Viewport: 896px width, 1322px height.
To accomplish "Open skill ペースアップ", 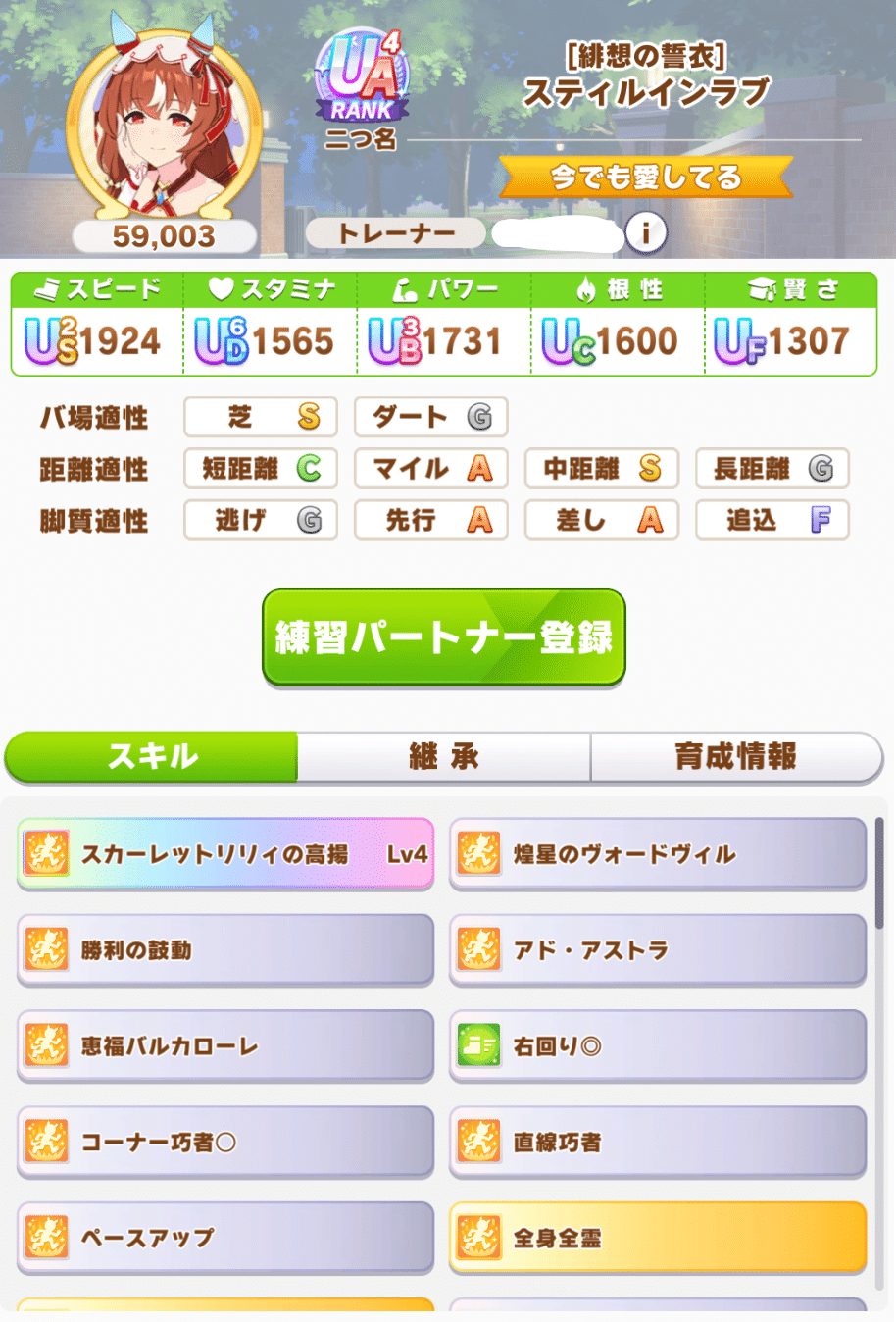I will pyautogui.click(x=225, y=1237).
